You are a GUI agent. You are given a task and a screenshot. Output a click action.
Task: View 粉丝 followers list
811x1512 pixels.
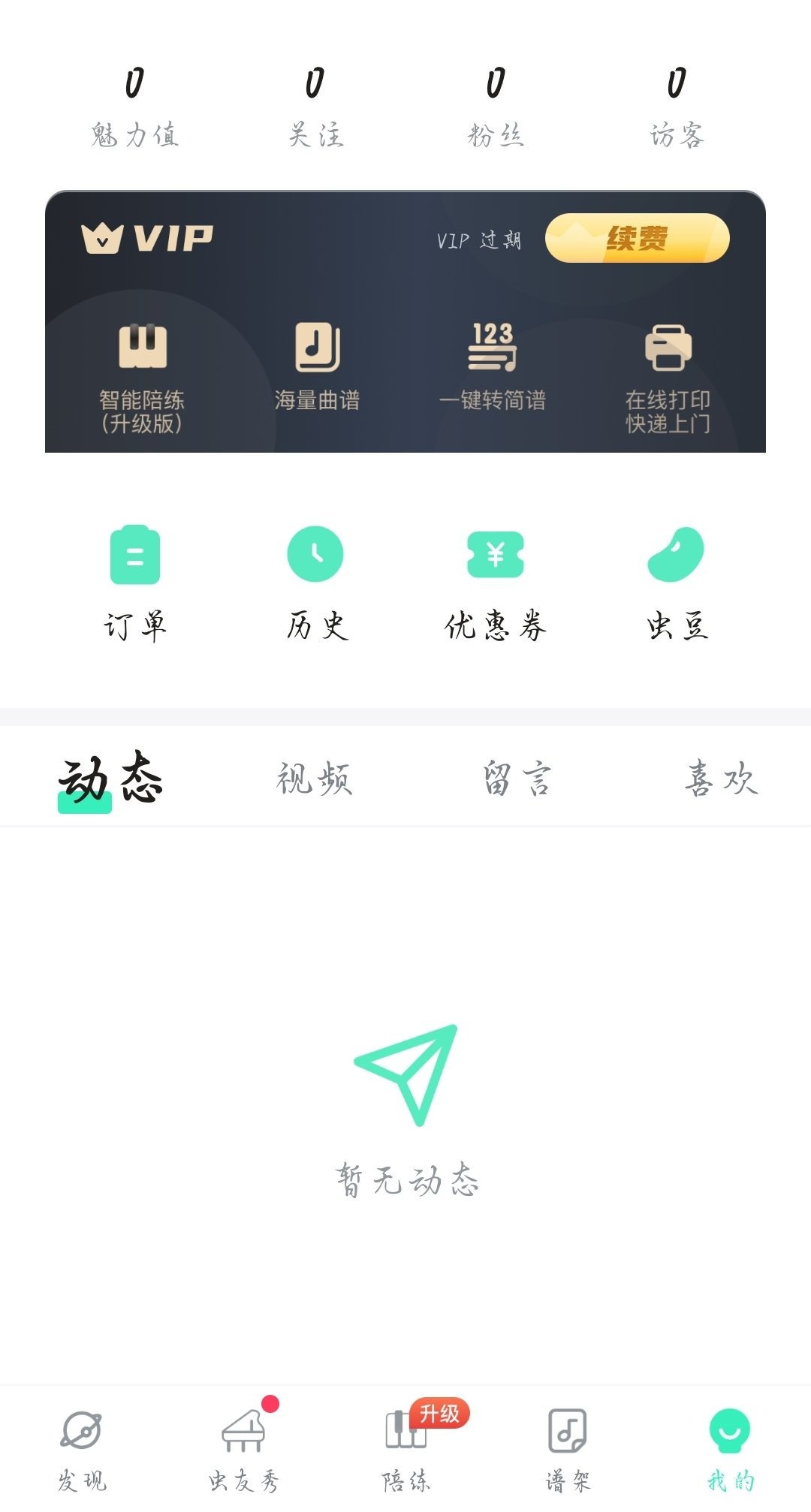[496, 107]
